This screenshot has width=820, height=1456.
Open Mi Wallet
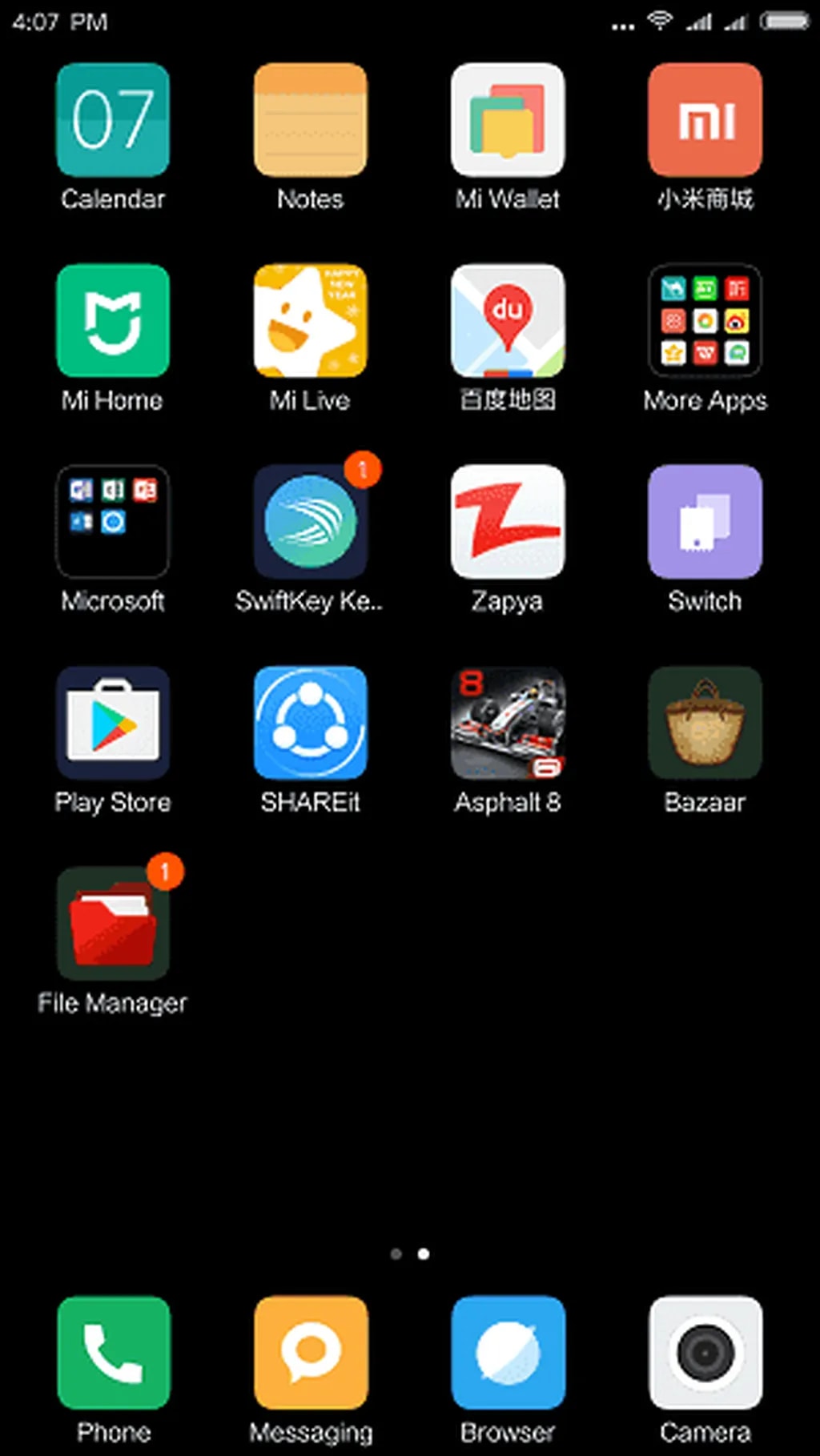(508, 120)
